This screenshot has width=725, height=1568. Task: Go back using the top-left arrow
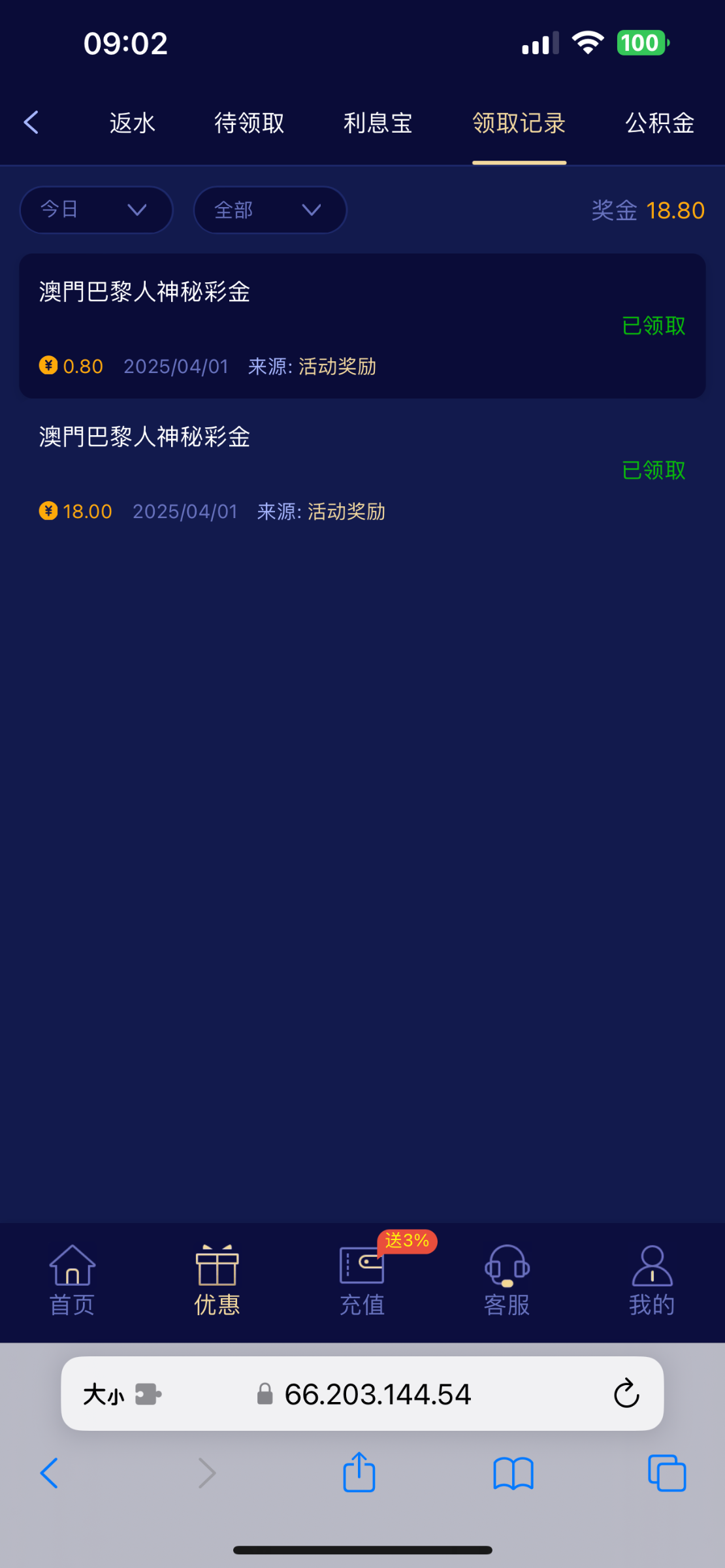coord(31,122)
